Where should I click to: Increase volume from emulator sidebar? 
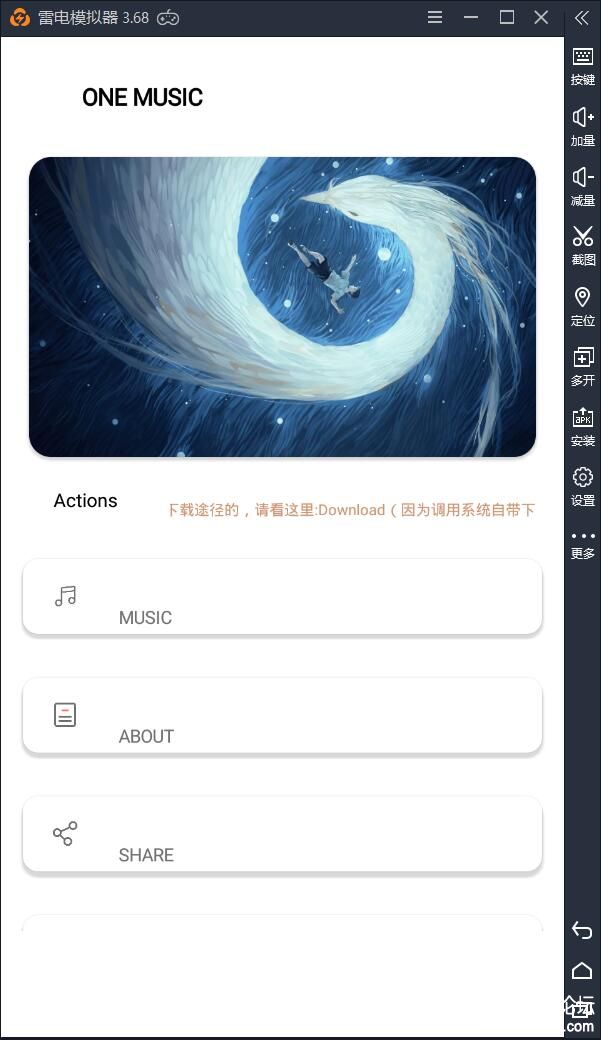coord(583,126)
